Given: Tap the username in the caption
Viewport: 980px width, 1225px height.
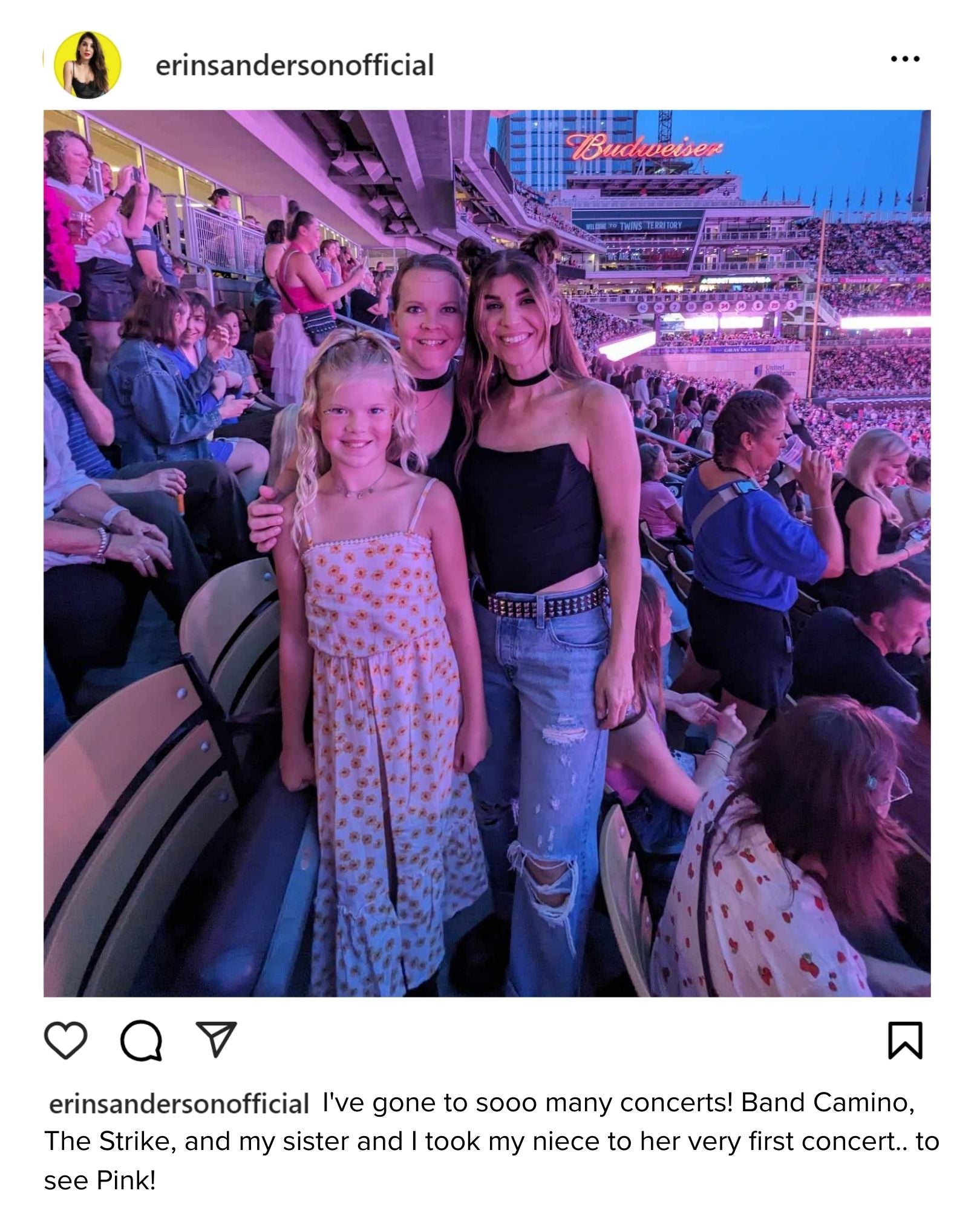Looking at the screenshot, I should [x=178, y=1103].
